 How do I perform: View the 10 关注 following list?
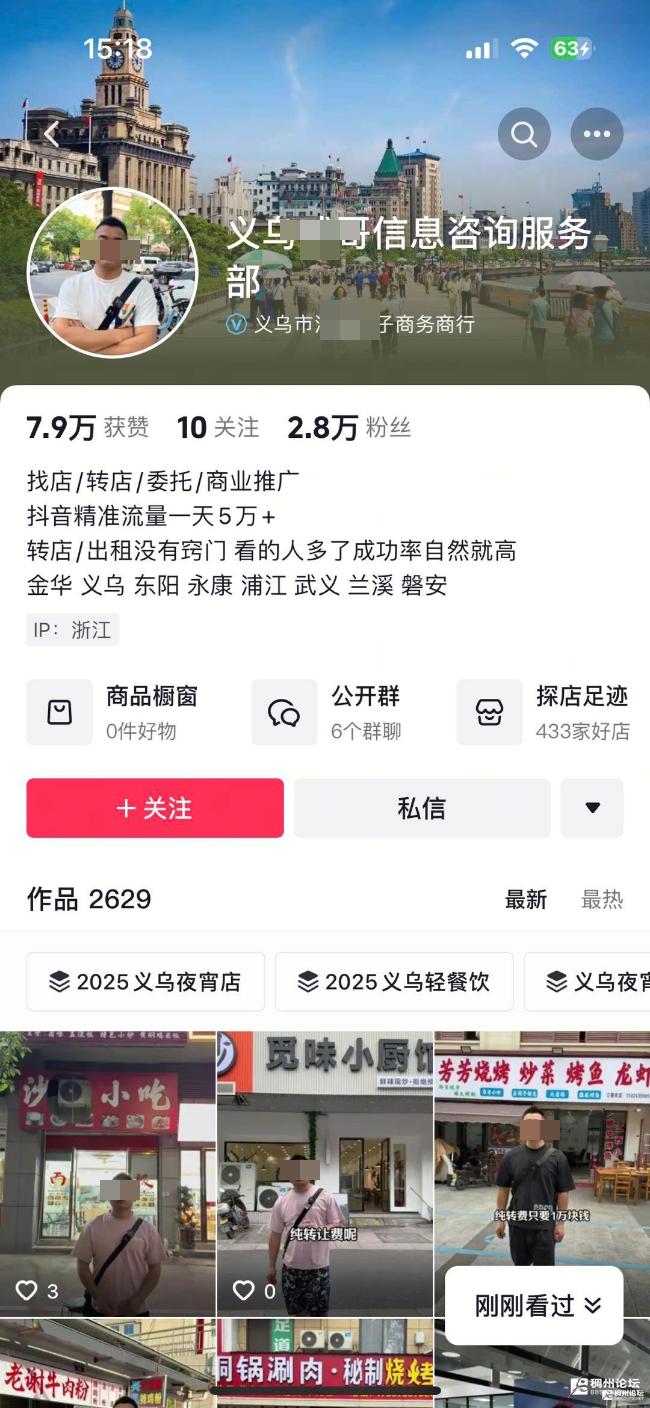point(218,428)
